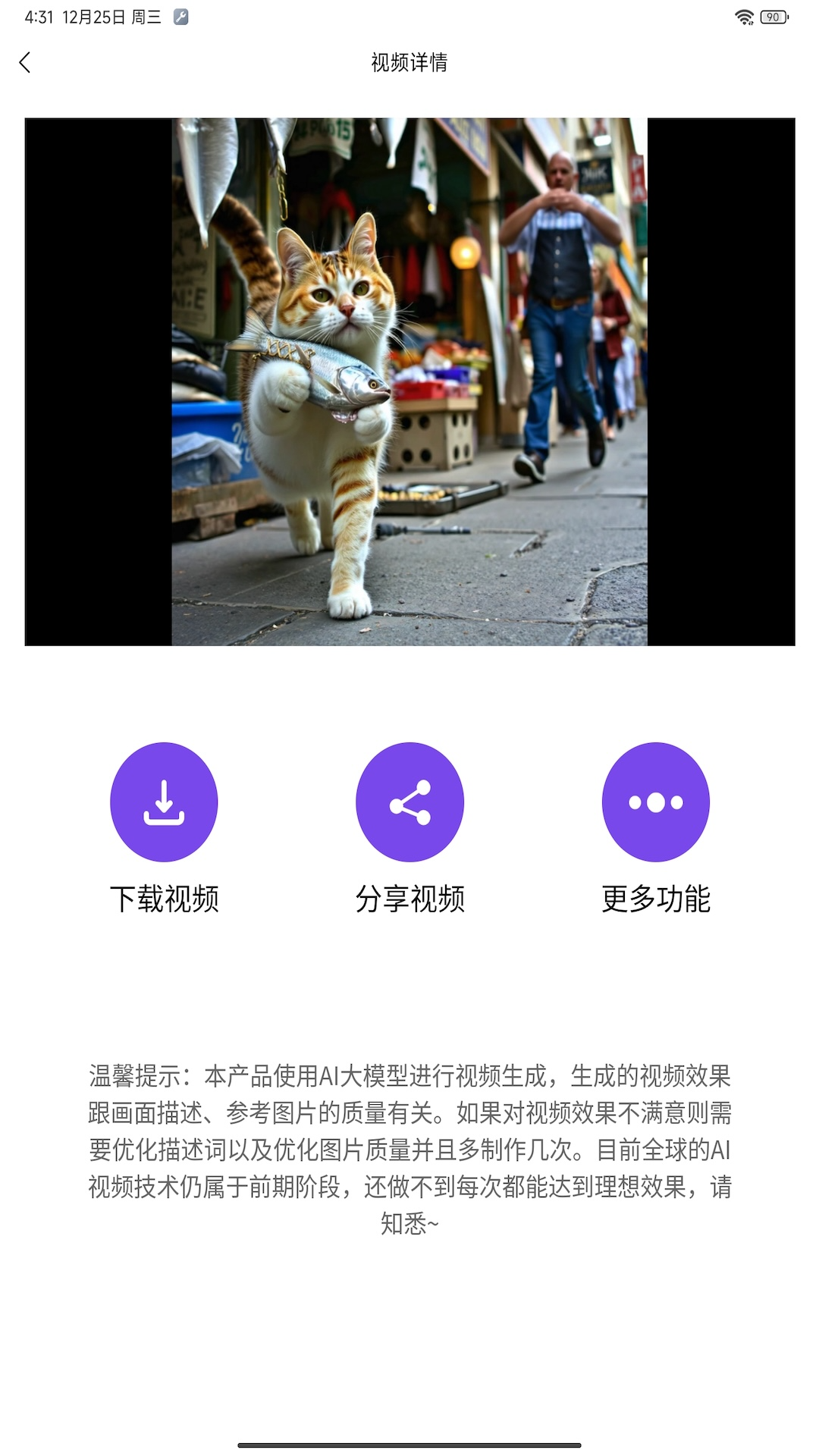This screenshot has width=819, height=1456.
Task: Tap the share network icon in purple circle
Action: coord(409,802)
